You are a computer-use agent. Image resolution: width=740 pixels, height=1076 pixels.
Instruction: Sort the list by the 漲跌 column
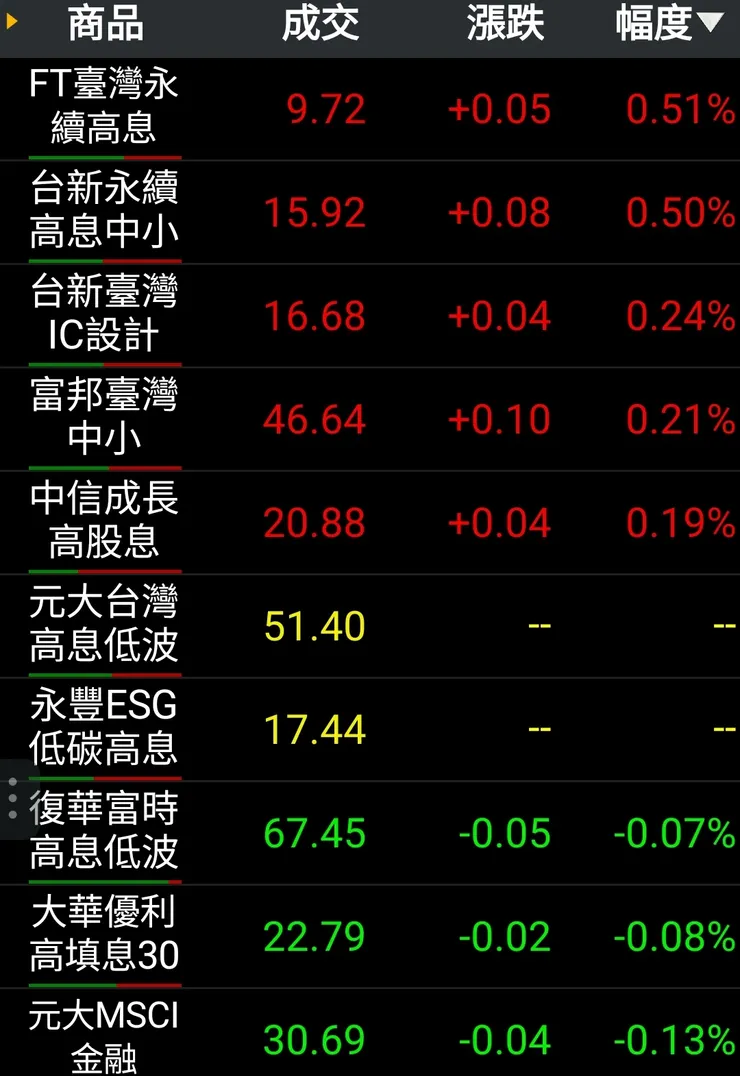505,24
